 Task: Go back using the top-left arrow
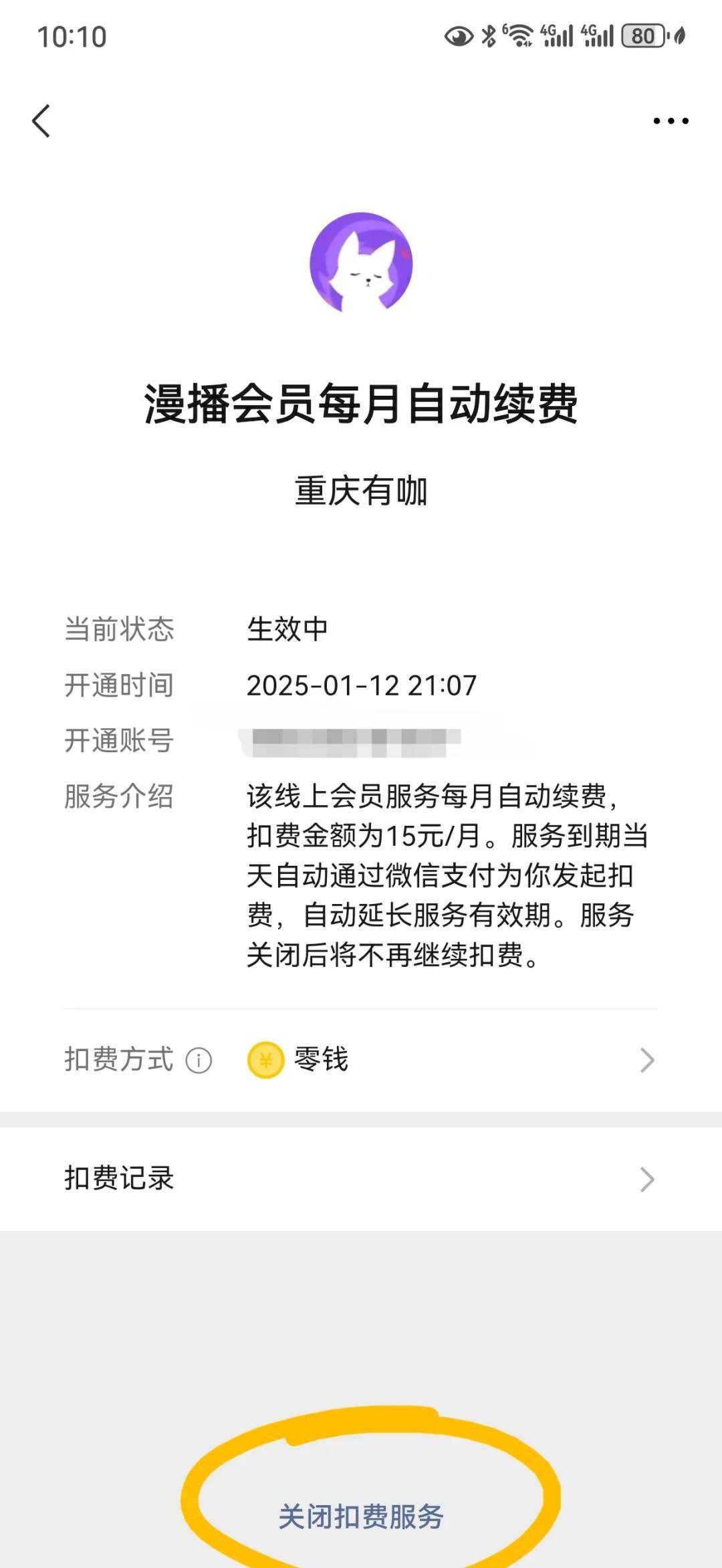pos(41,121)
